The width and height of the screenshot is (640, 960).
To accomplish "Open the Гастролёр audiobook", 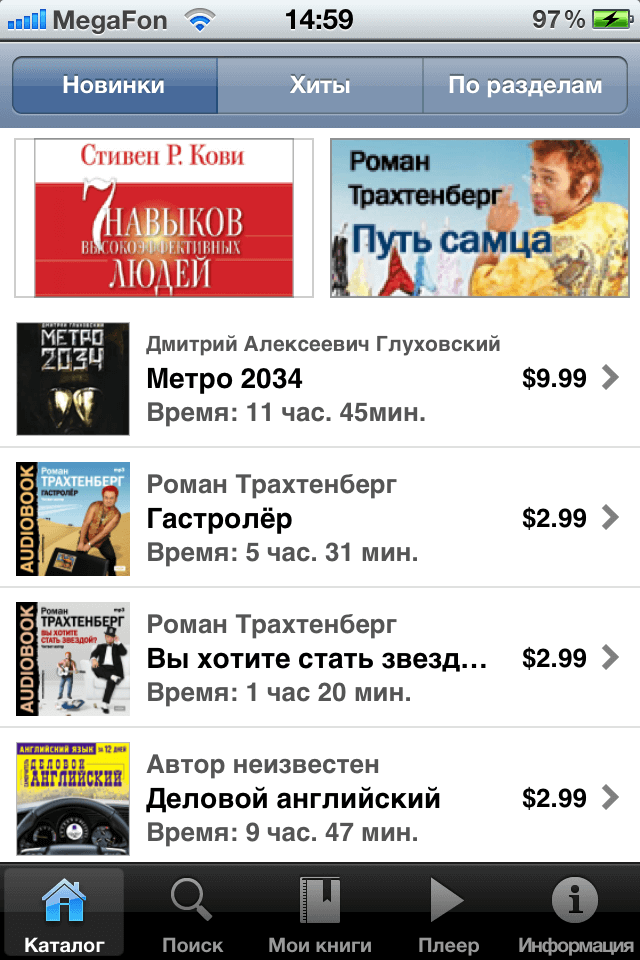I will pyautogui.click(x=320, y=518).
